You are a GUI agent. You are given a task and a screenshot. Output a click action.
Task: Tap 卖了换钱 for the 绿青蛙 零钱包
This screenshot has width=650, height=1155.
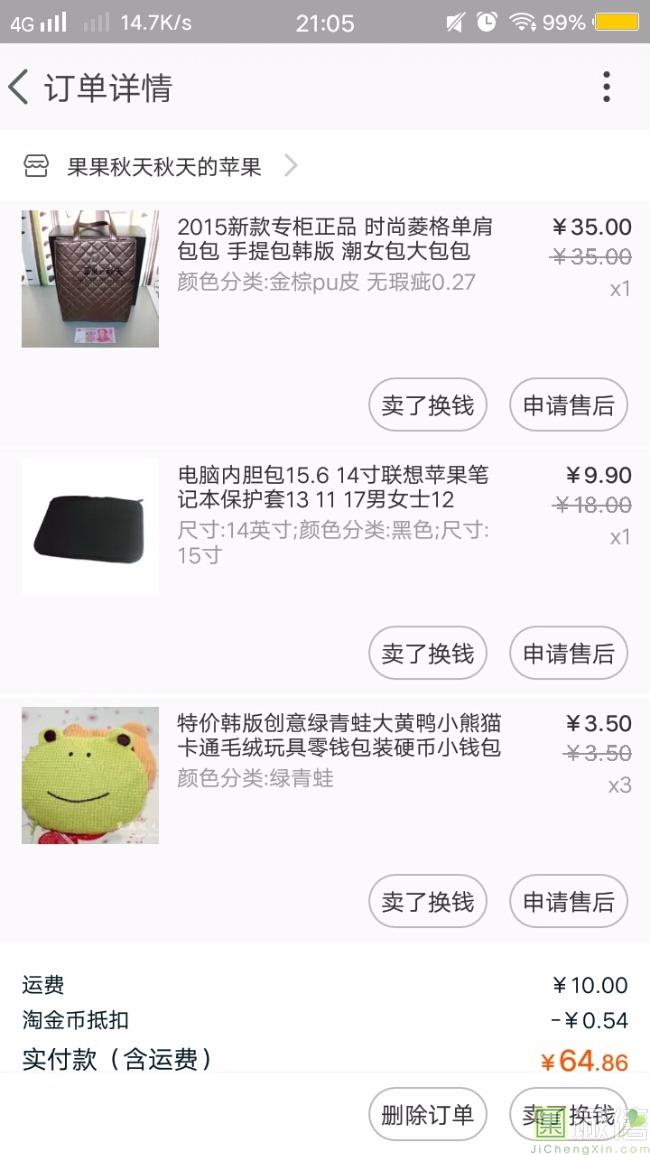pos(427,902)
